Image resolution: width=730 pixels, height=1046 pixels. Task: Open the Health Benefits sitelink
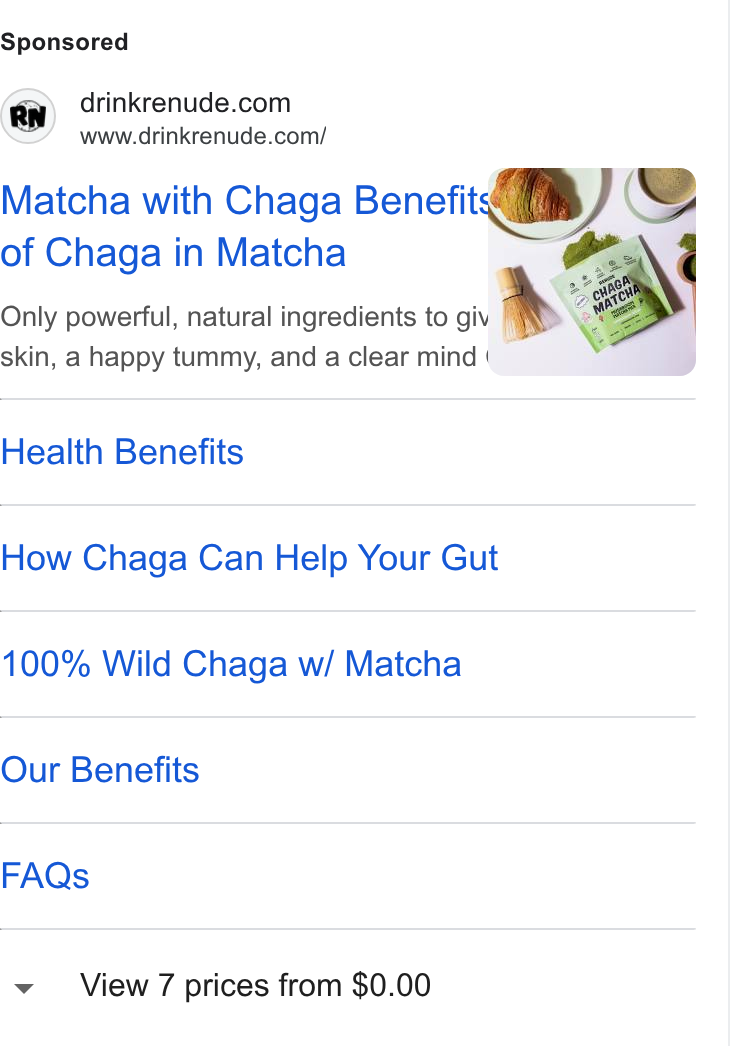coord(122,452)
